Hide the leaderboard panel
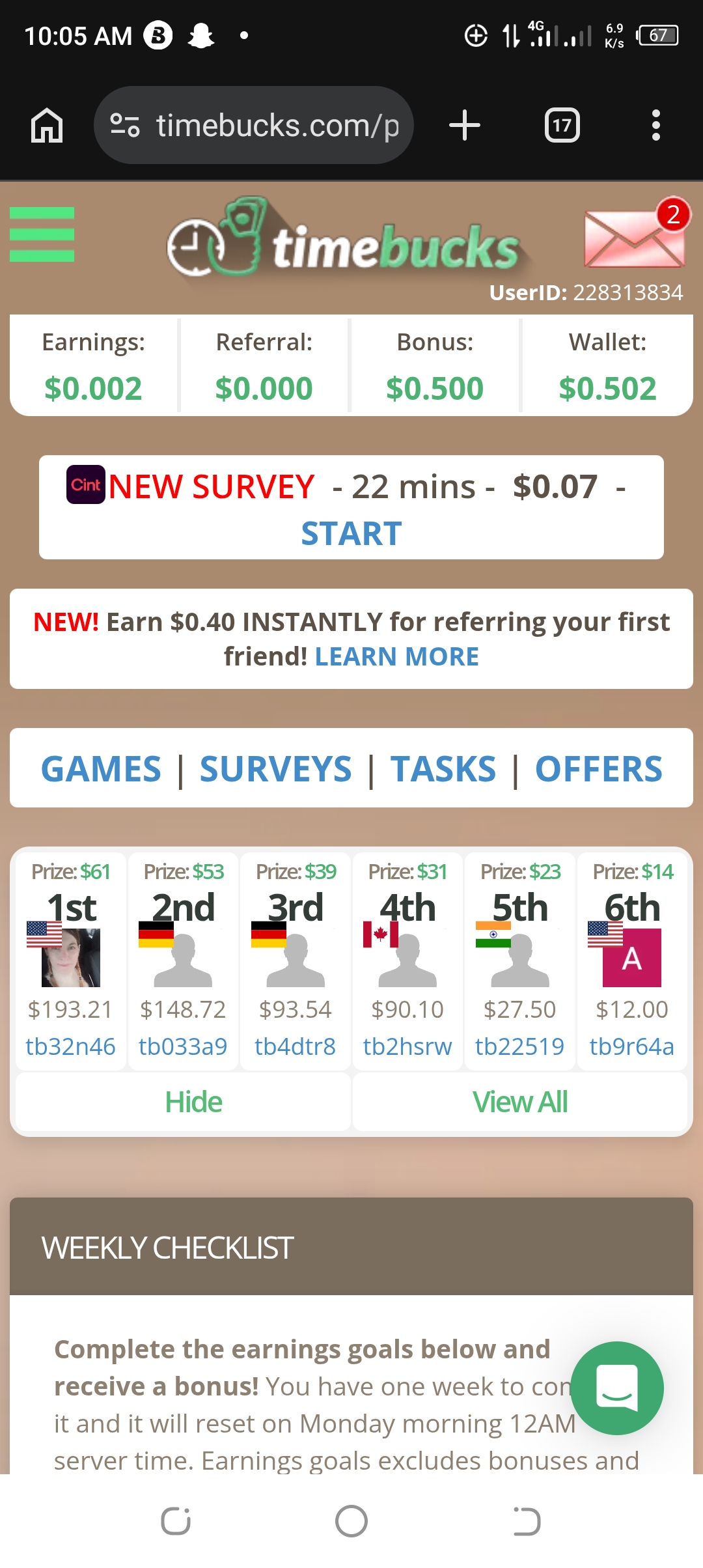The height and width of the screenshot is (1568, 703). (x=193, y=1102)
